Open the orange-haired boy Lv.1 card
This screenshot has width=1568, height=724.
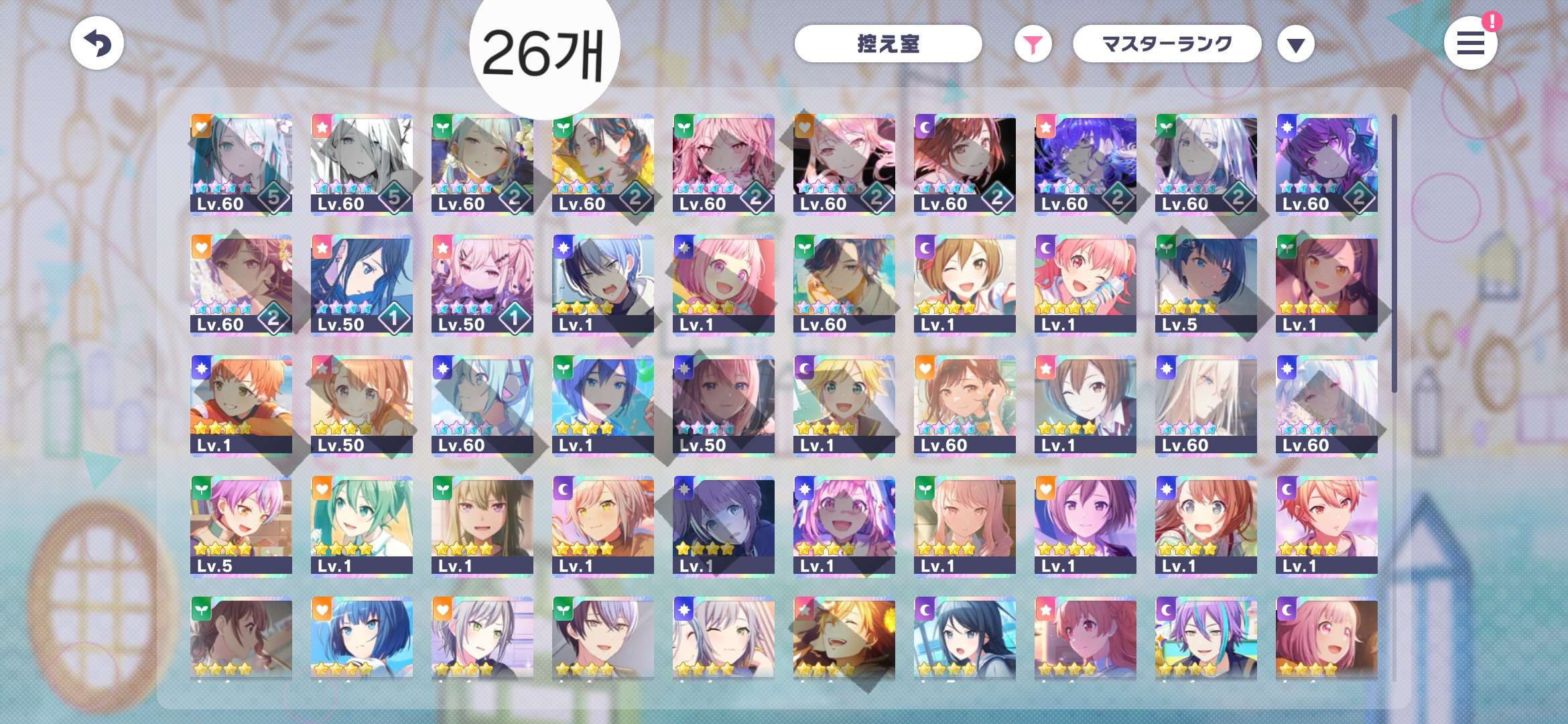[241, 406]
